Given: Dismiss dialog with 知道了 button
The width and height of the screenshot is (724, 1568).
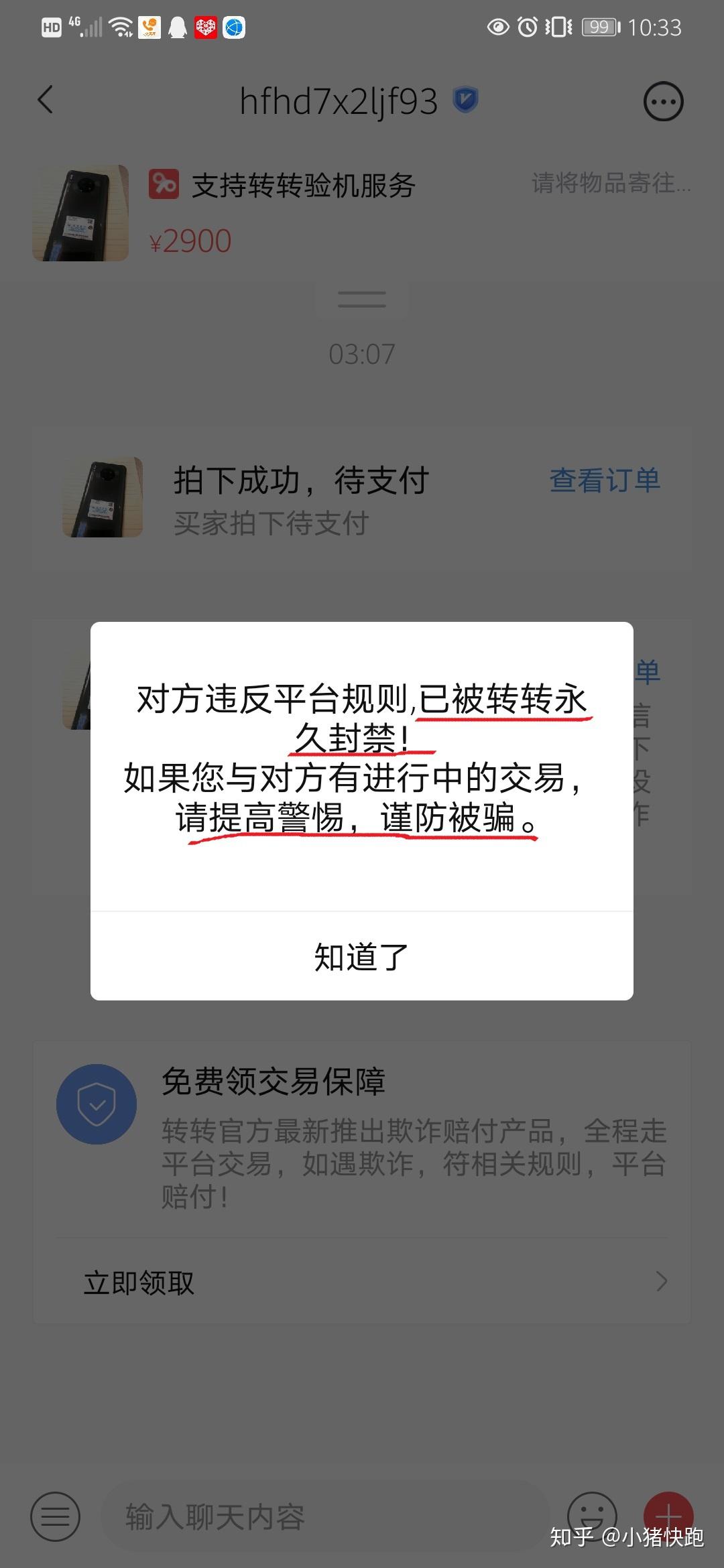Looking at the screenshot, I should tap(361, 956).
